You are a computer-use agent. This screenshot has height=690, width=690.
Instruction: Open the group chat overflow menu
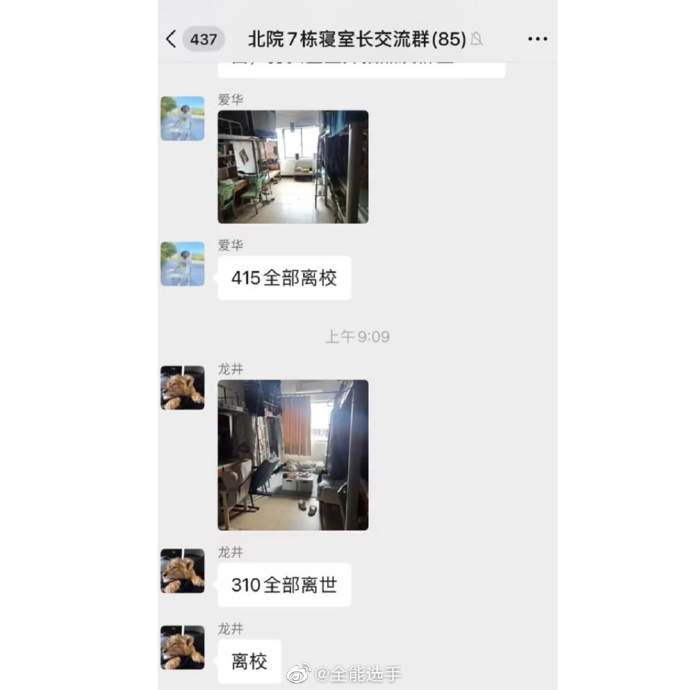click(537, 39)
